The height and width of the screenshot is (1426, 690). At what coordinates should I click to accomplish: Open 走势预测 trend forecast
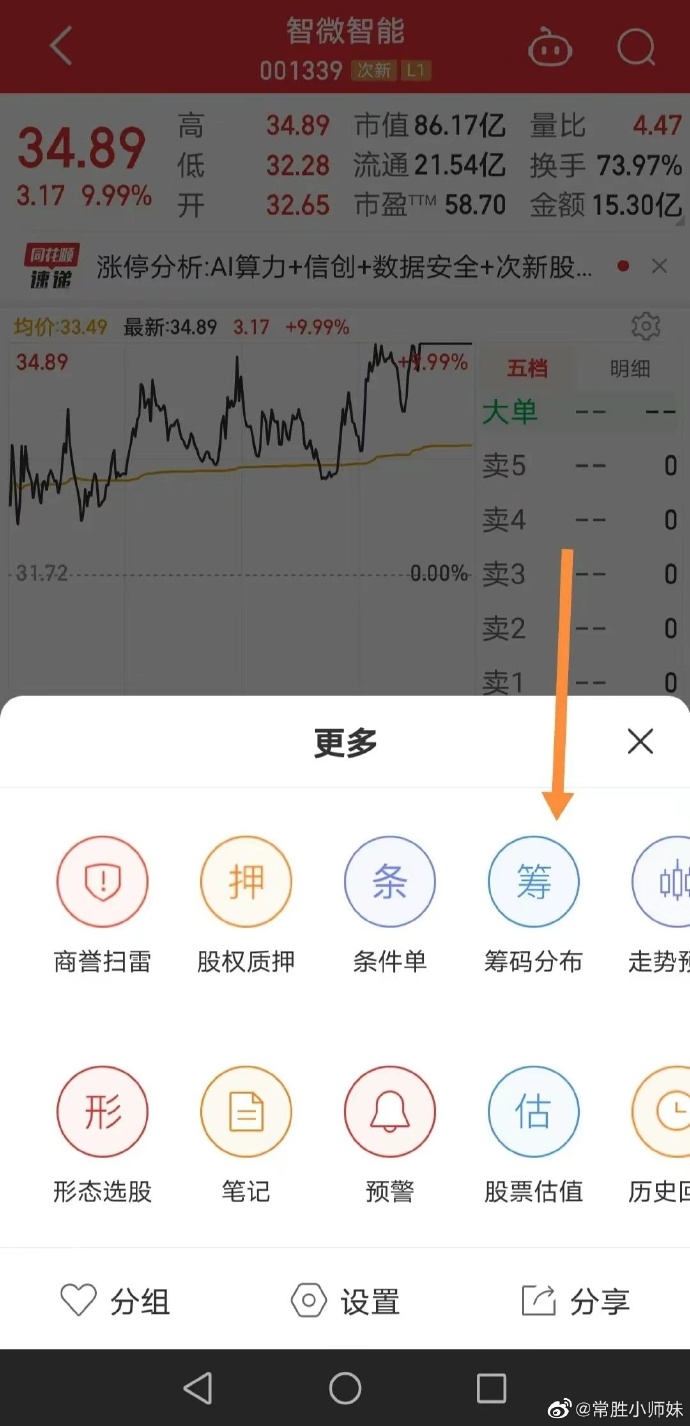[660, 905]
